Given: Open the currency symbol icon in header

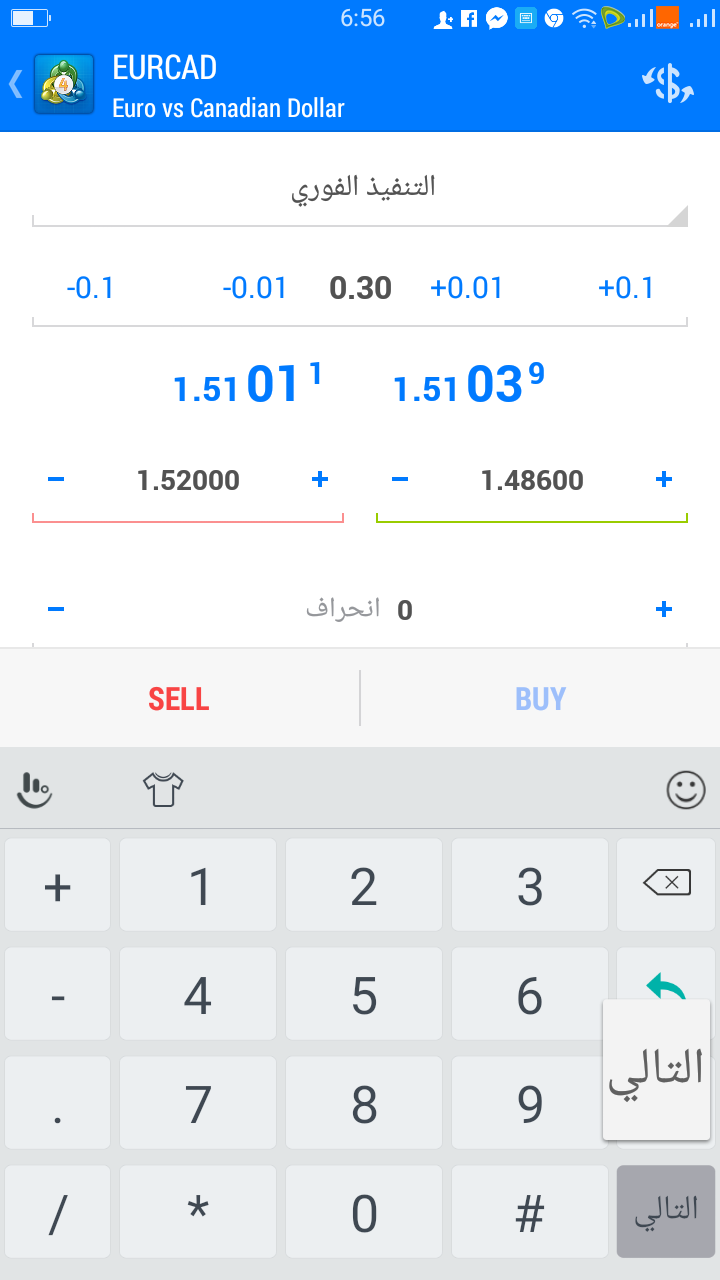Looking at the screenshot, I should coord(667,84).
